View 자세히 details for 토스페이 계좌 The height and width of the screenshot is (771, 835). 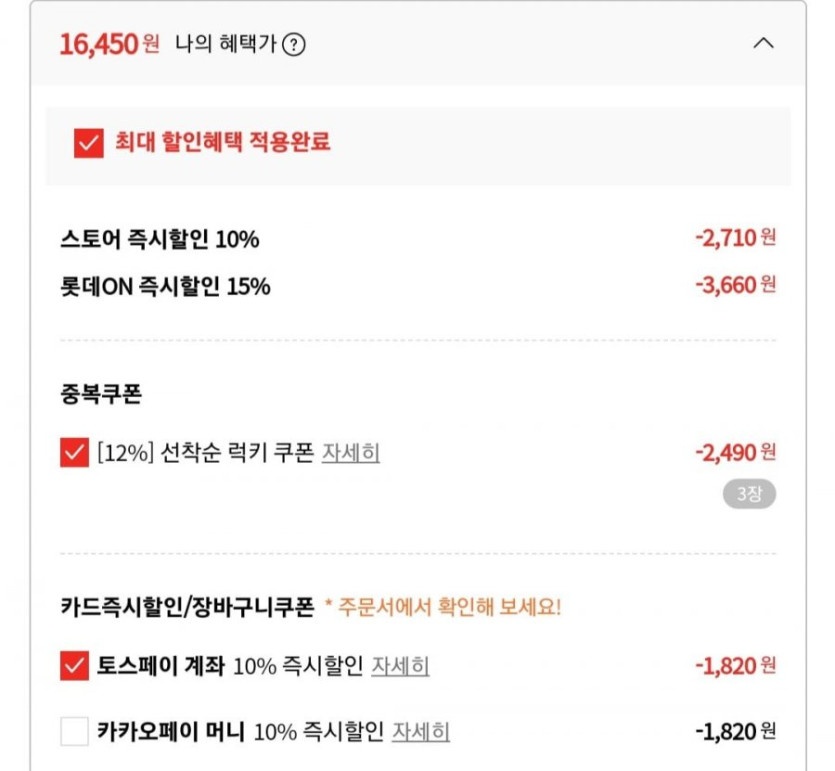pos(400,665)
